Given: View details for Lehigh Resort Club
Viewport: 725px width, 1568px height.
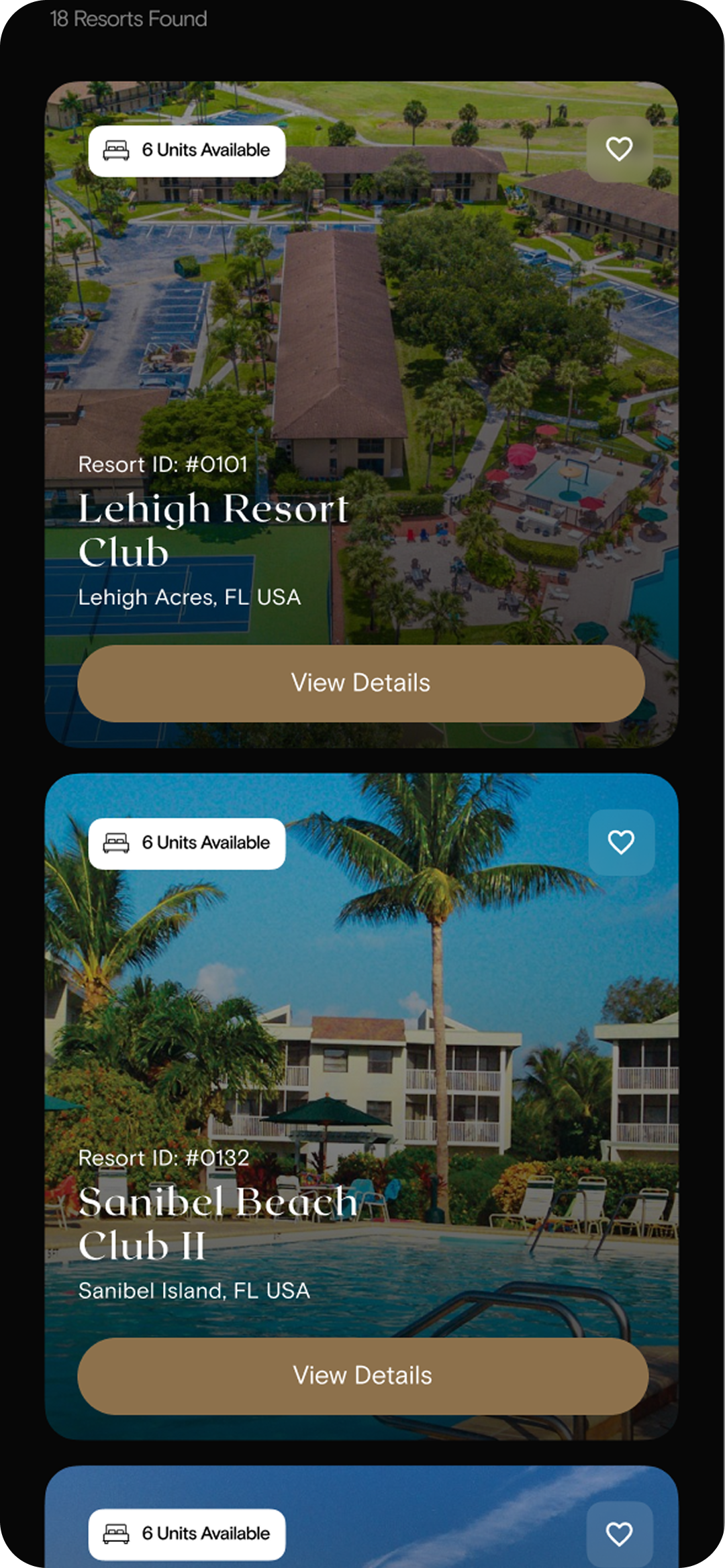Looking at the screenshot, I should (x=361, y=683).
